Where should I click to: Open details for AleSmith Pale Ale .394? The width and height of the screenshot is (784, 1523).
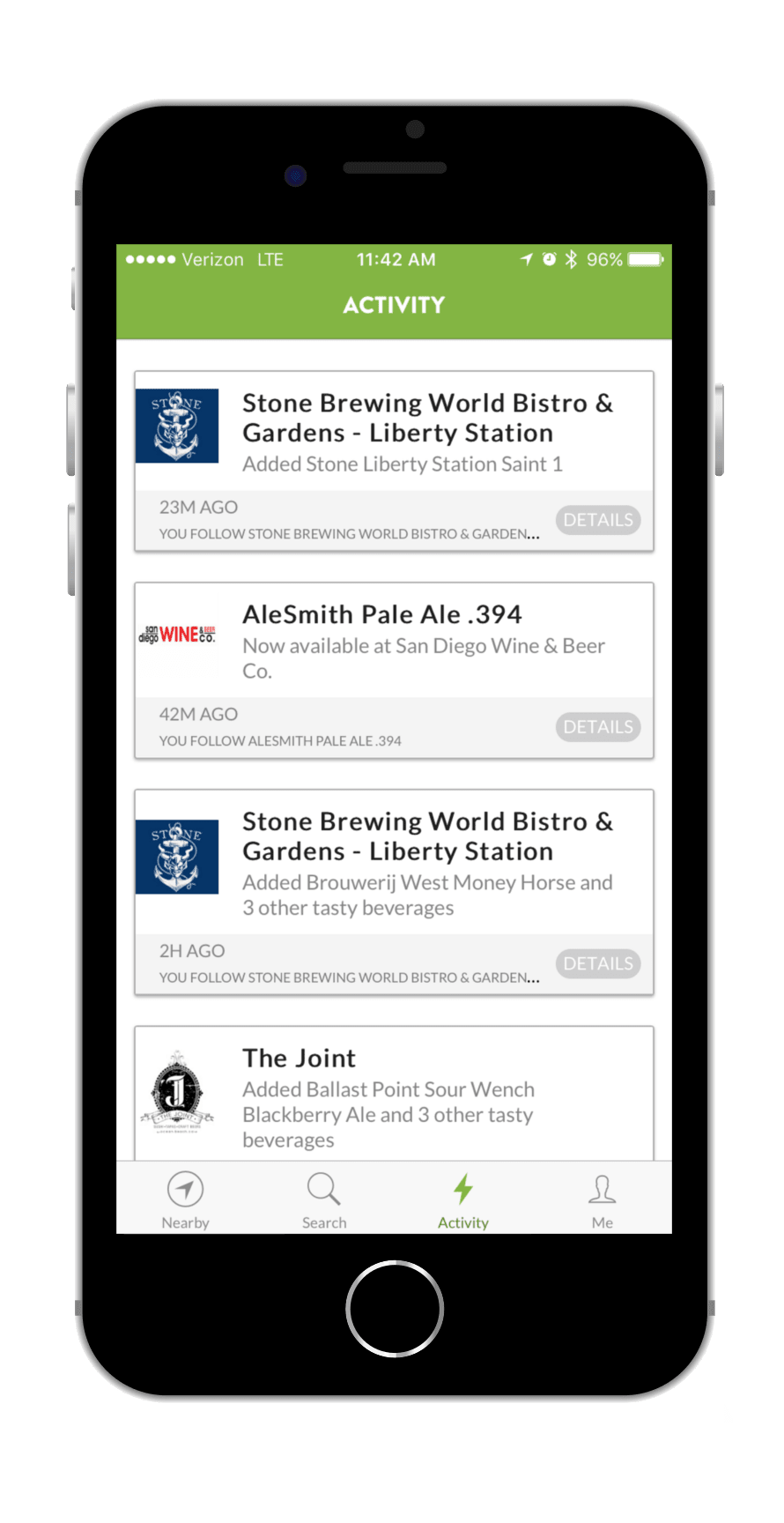597,727
